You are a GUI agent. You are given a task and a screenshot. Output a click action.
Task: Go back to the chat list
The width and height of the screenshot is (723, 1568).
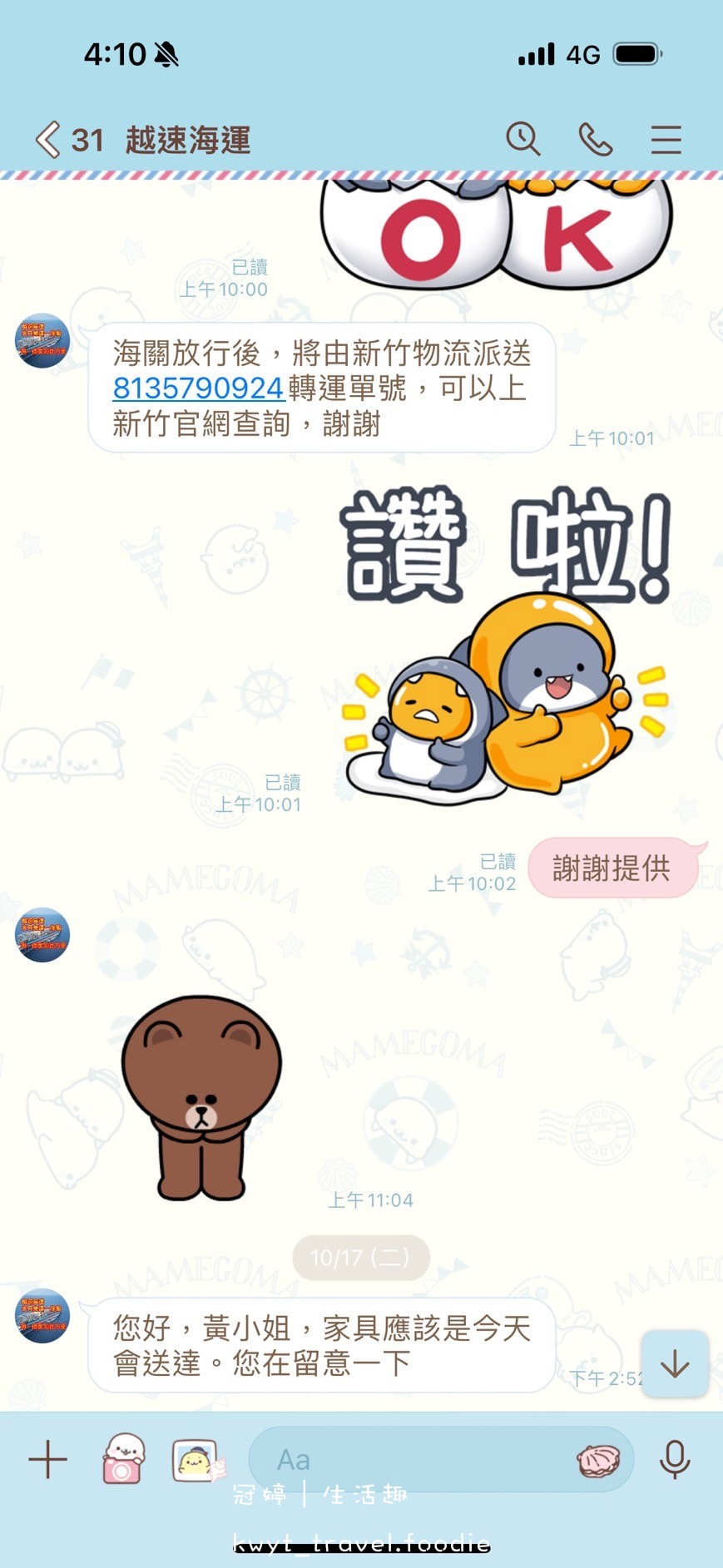48,139
